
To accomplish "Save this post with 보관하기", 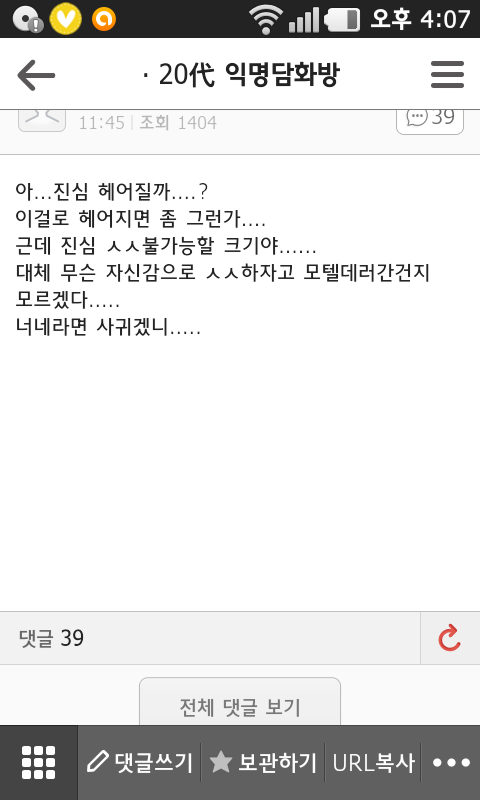I will (x=263, y=763).
